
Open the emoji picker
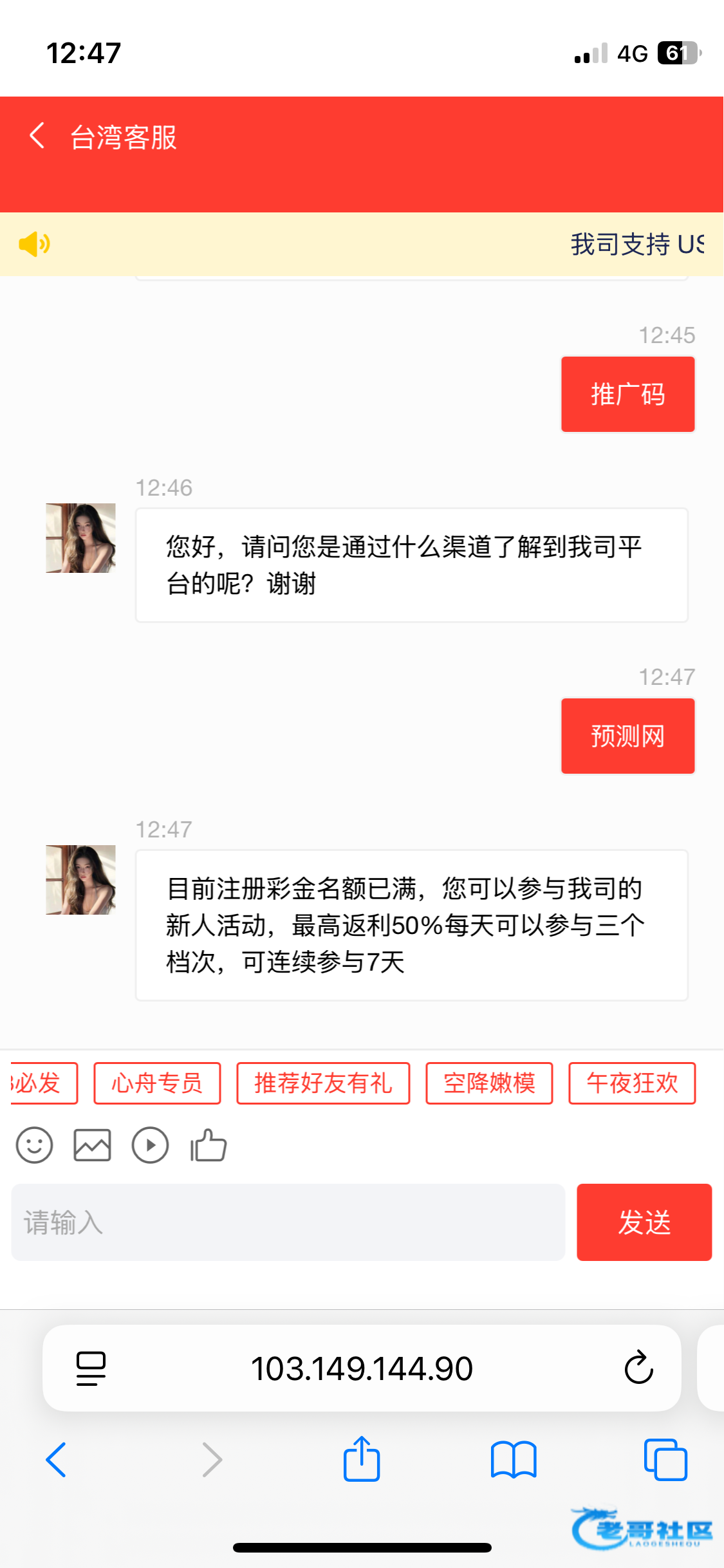[x=34, y=1145]
